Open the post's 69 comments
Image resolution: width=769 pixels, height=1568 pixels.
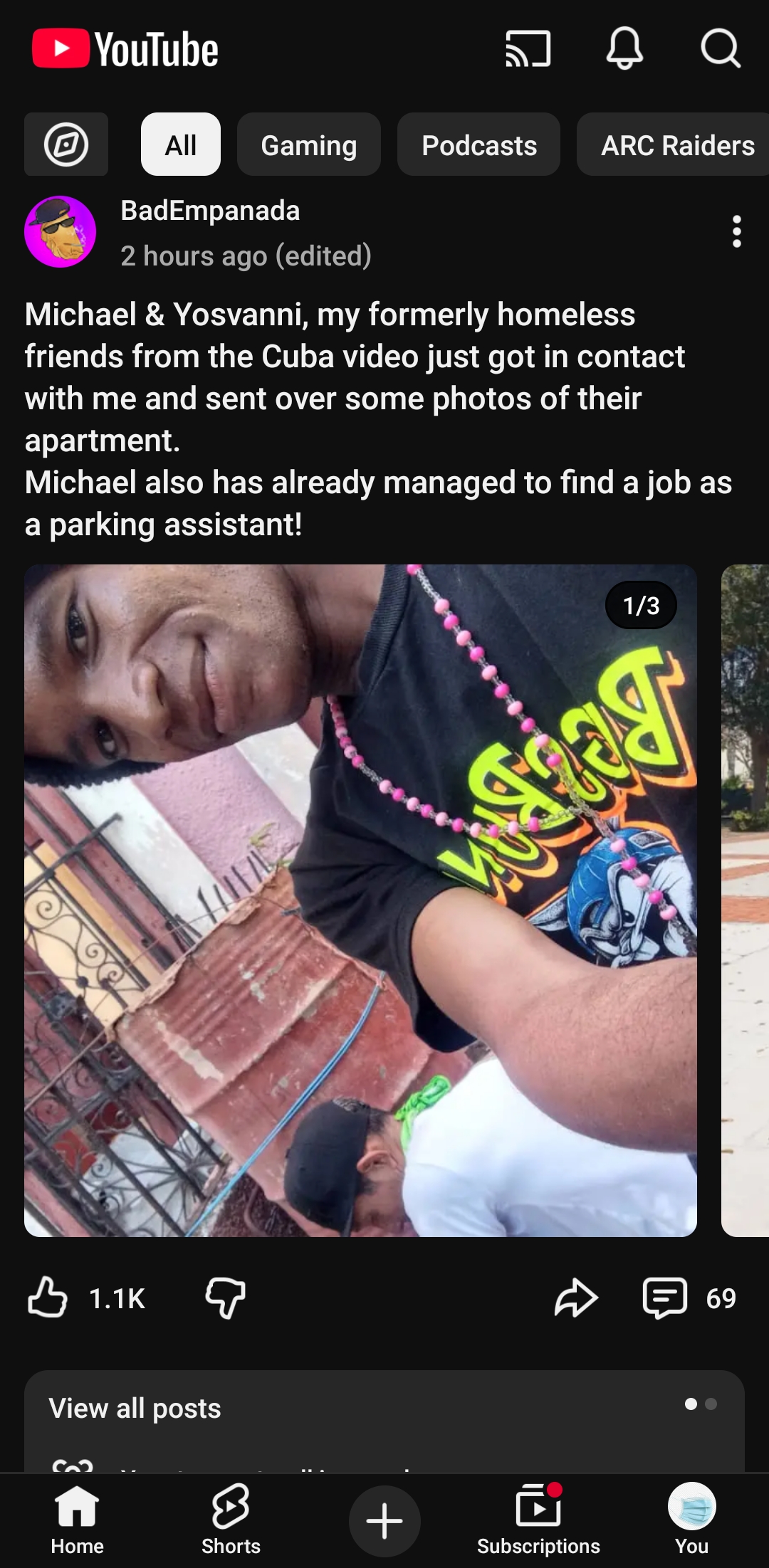coord(689,1298)
